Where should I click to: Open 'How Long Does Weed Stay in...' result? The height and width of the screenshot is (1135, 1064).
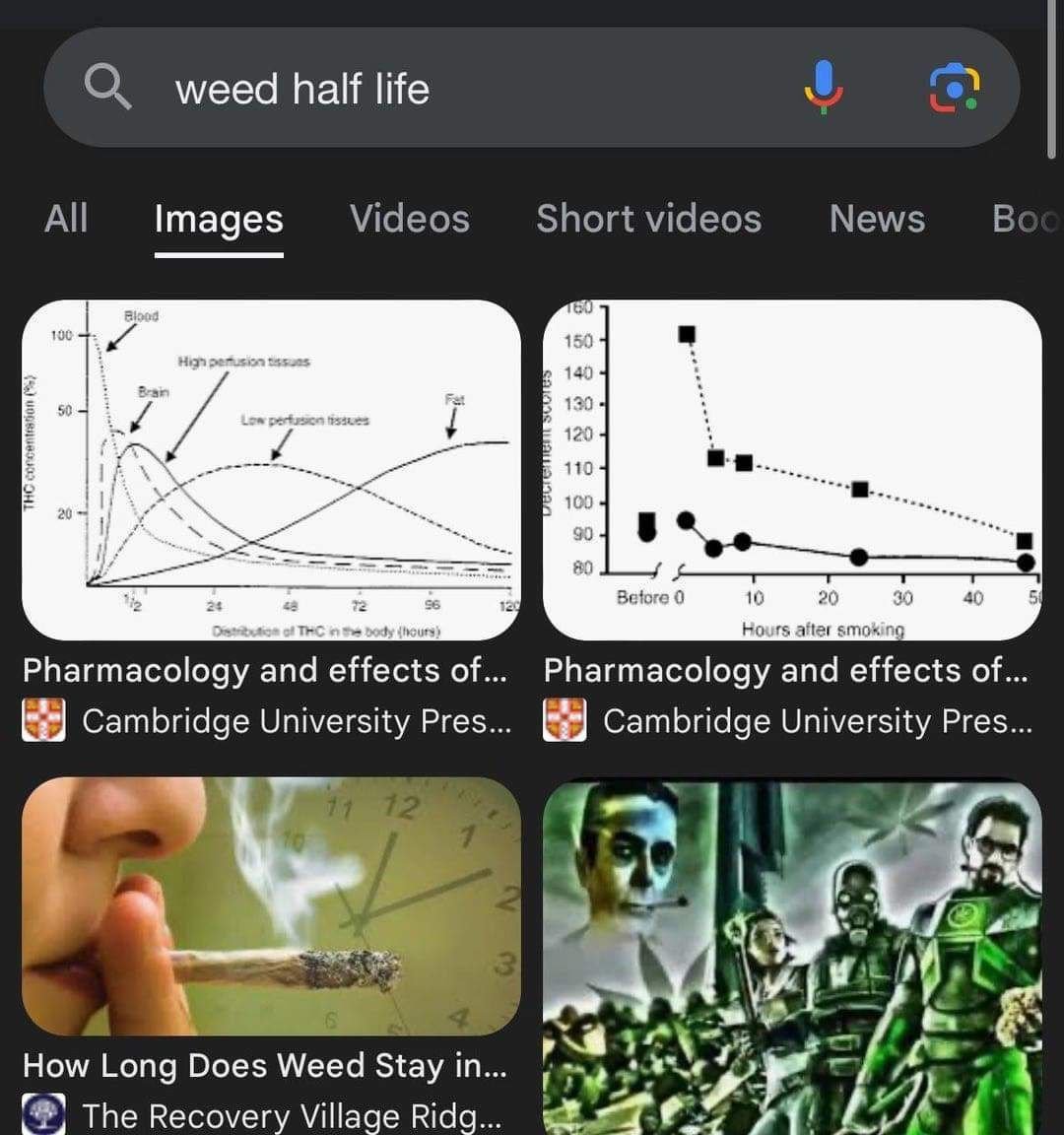pos(271,906)
